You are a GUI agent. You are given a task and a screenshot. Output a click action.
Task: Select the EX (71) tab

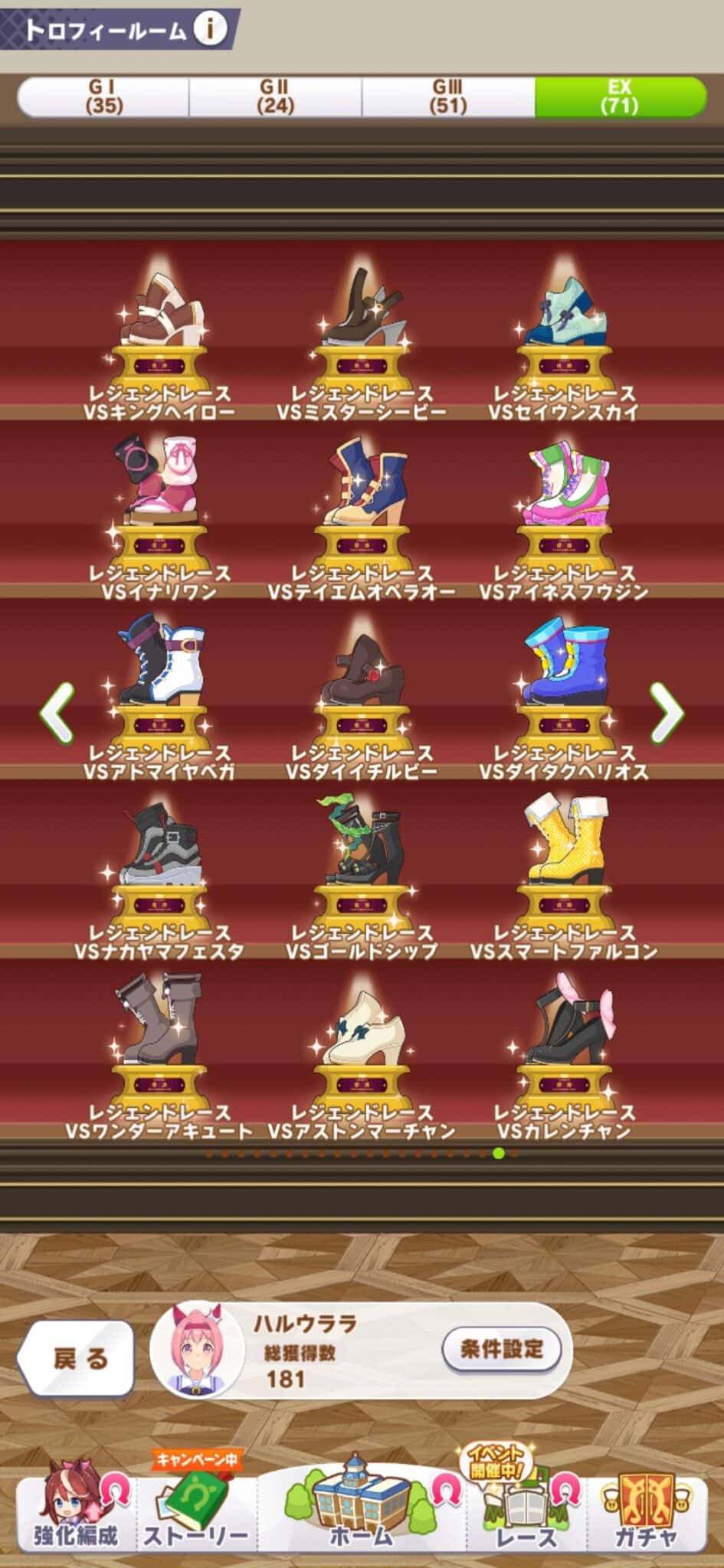[x=620, y=96]
